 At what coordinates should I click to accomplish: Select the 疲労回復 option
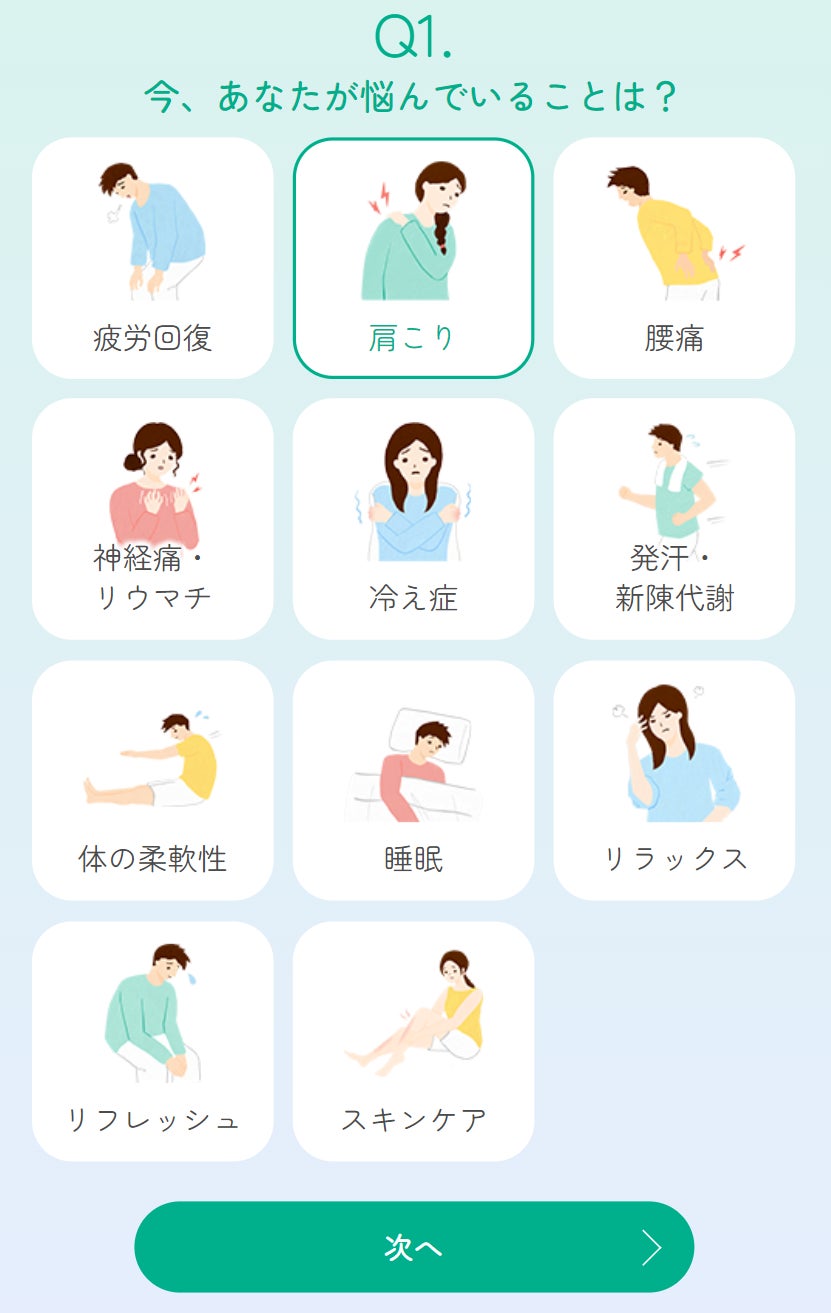tap(152, 258)
